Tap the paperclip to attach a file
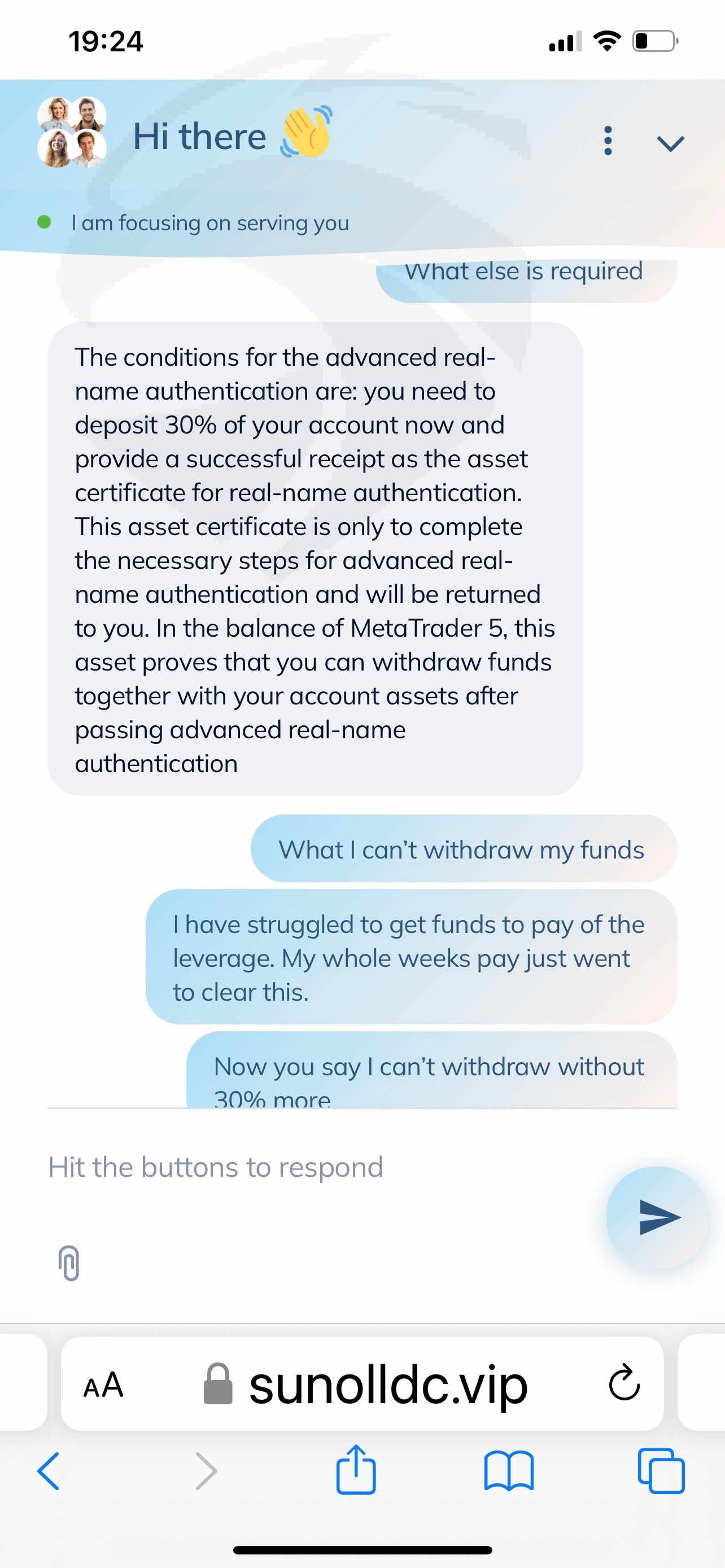The height and width of the screenshot is (1568, 725). point(69,1263)
